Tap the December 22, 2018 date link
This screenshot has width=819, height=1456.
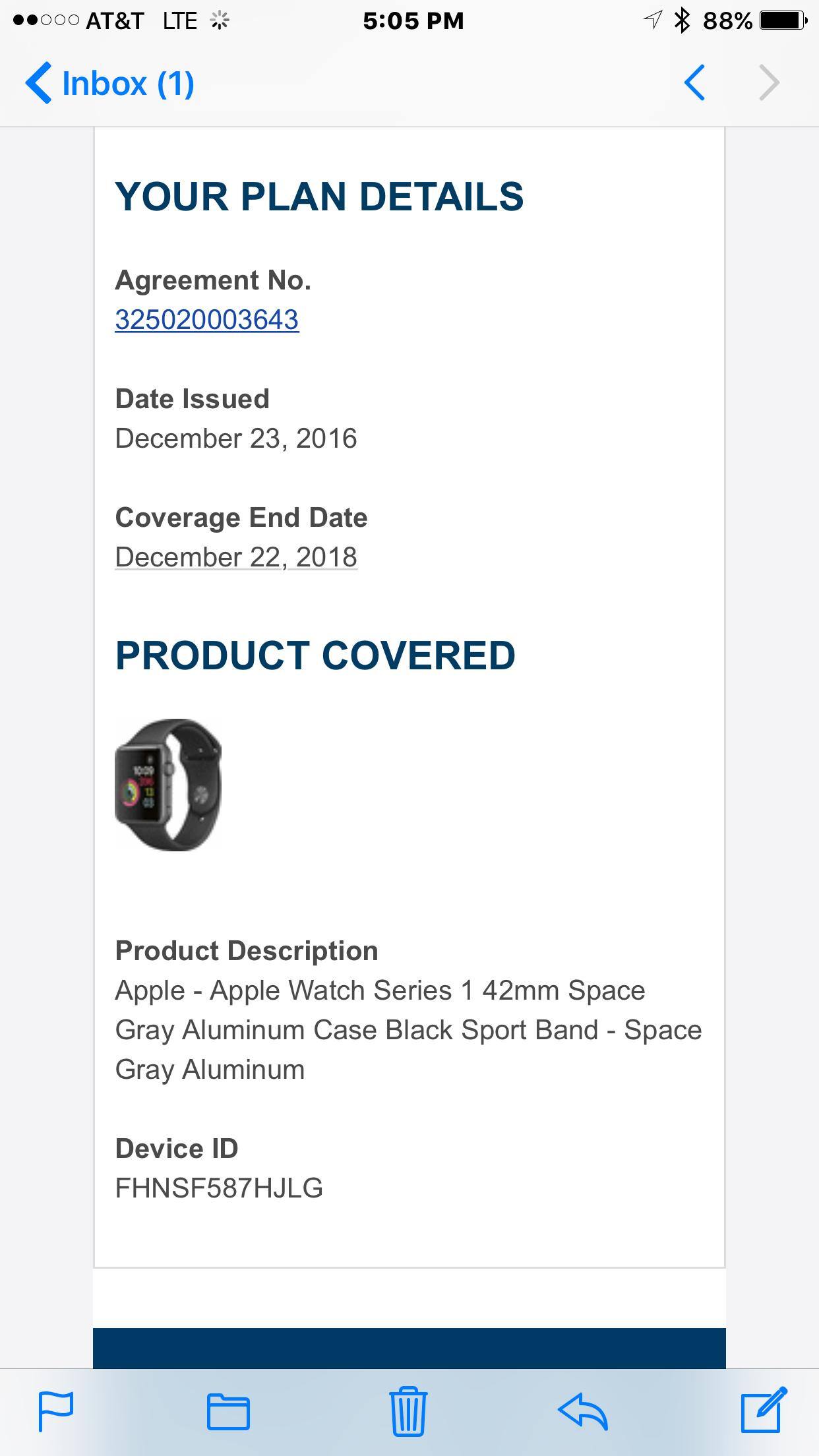click(x=236, y=557)
